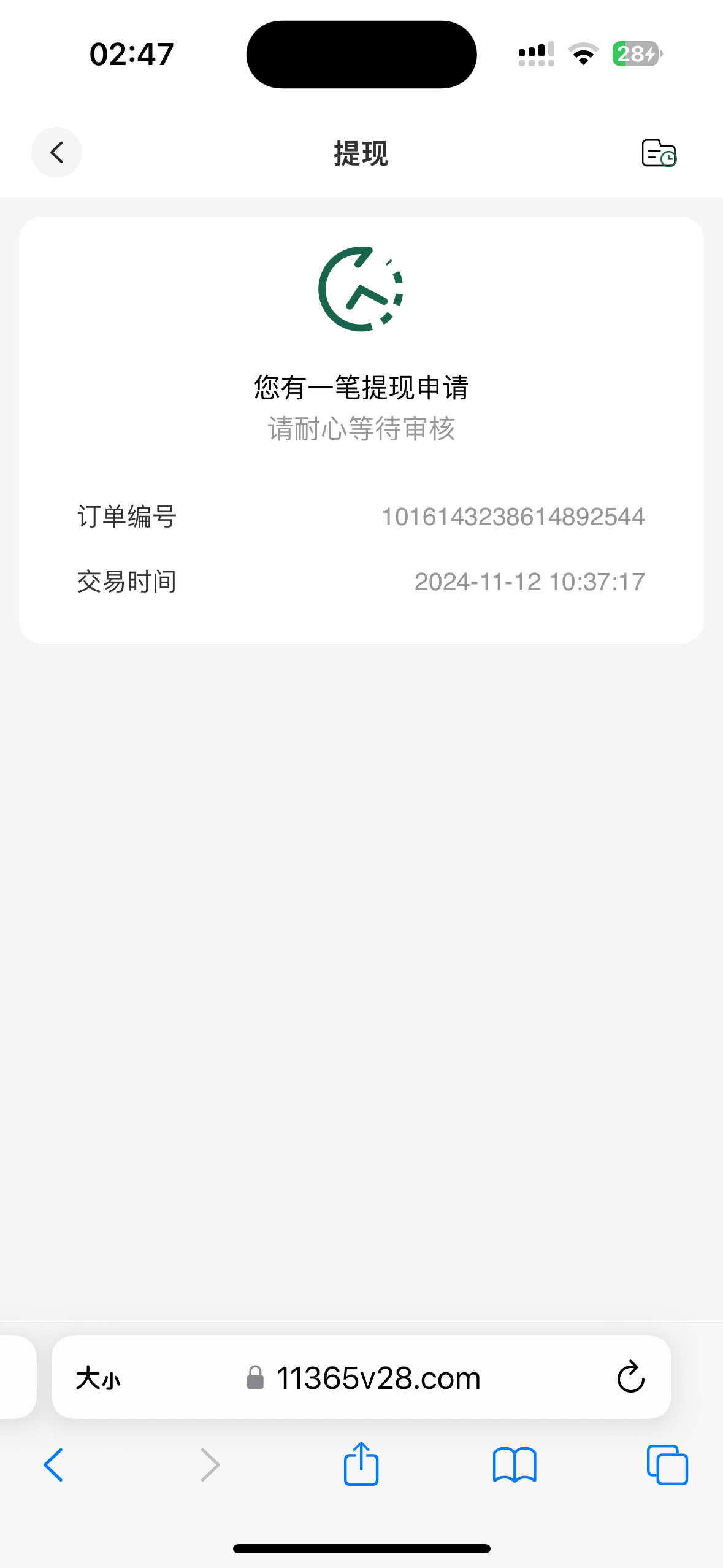The image size is (723, 1568).
Task: Tap the cellular signal bars indicator
Action: coord(533,54)
